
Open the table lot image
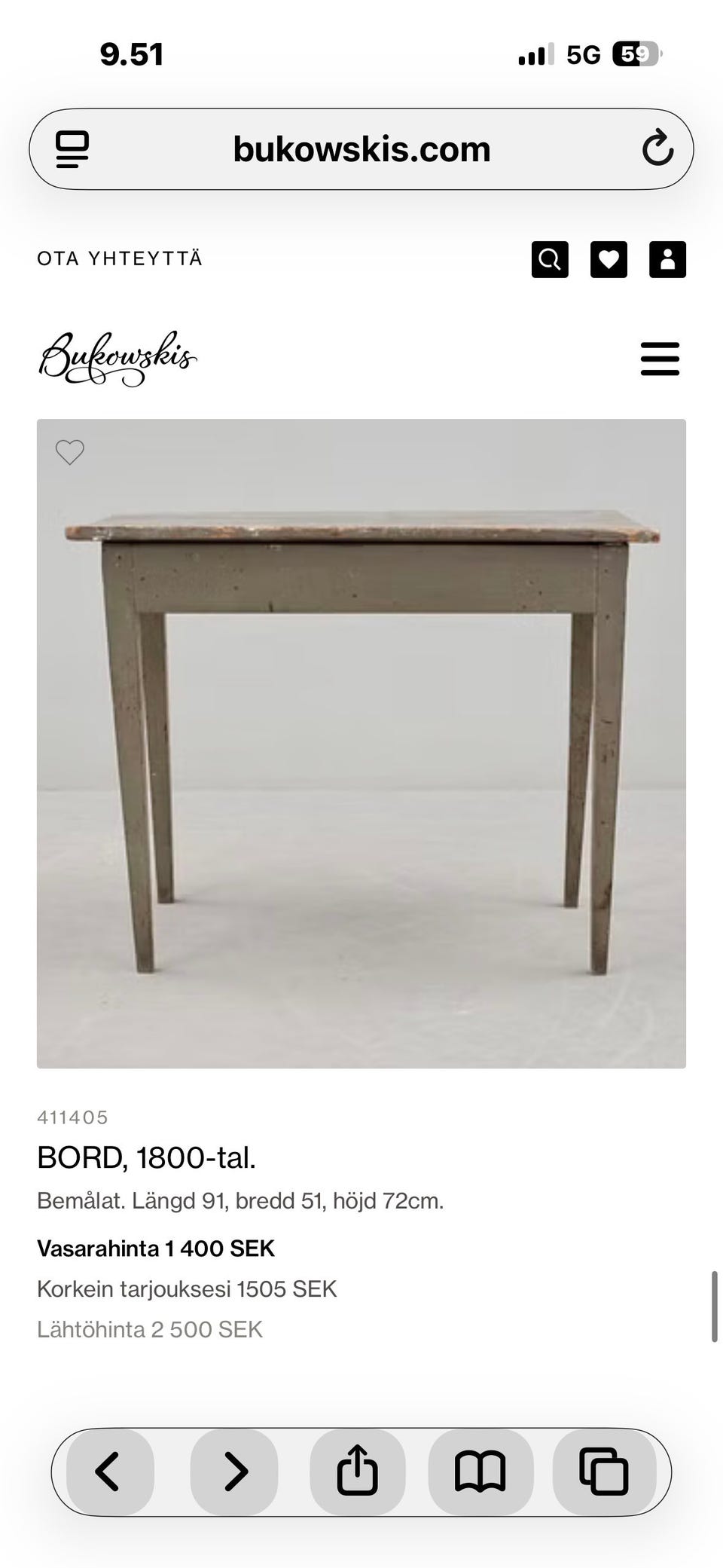pyautogui.click(x=361, y=744)
